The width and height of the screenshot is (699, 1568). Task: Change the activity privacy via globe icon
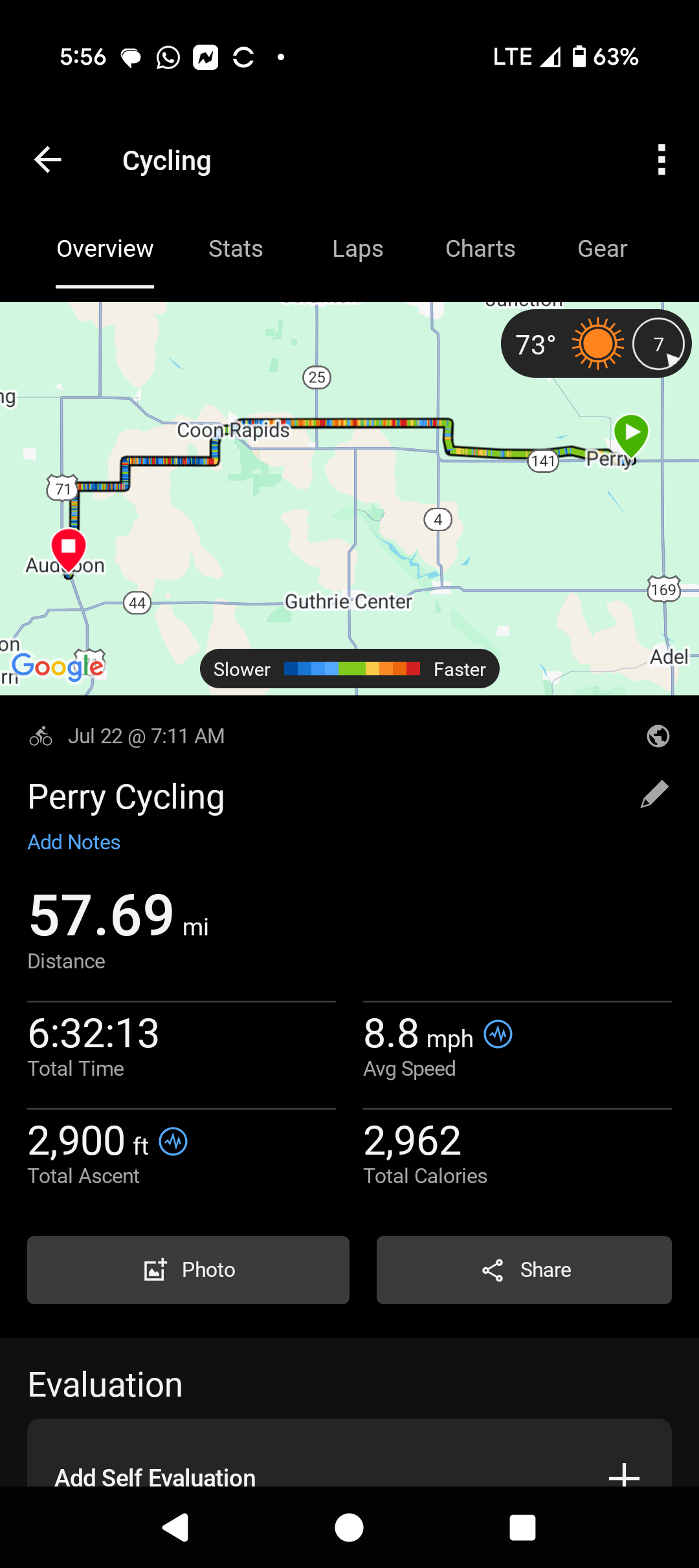(658, 736)
